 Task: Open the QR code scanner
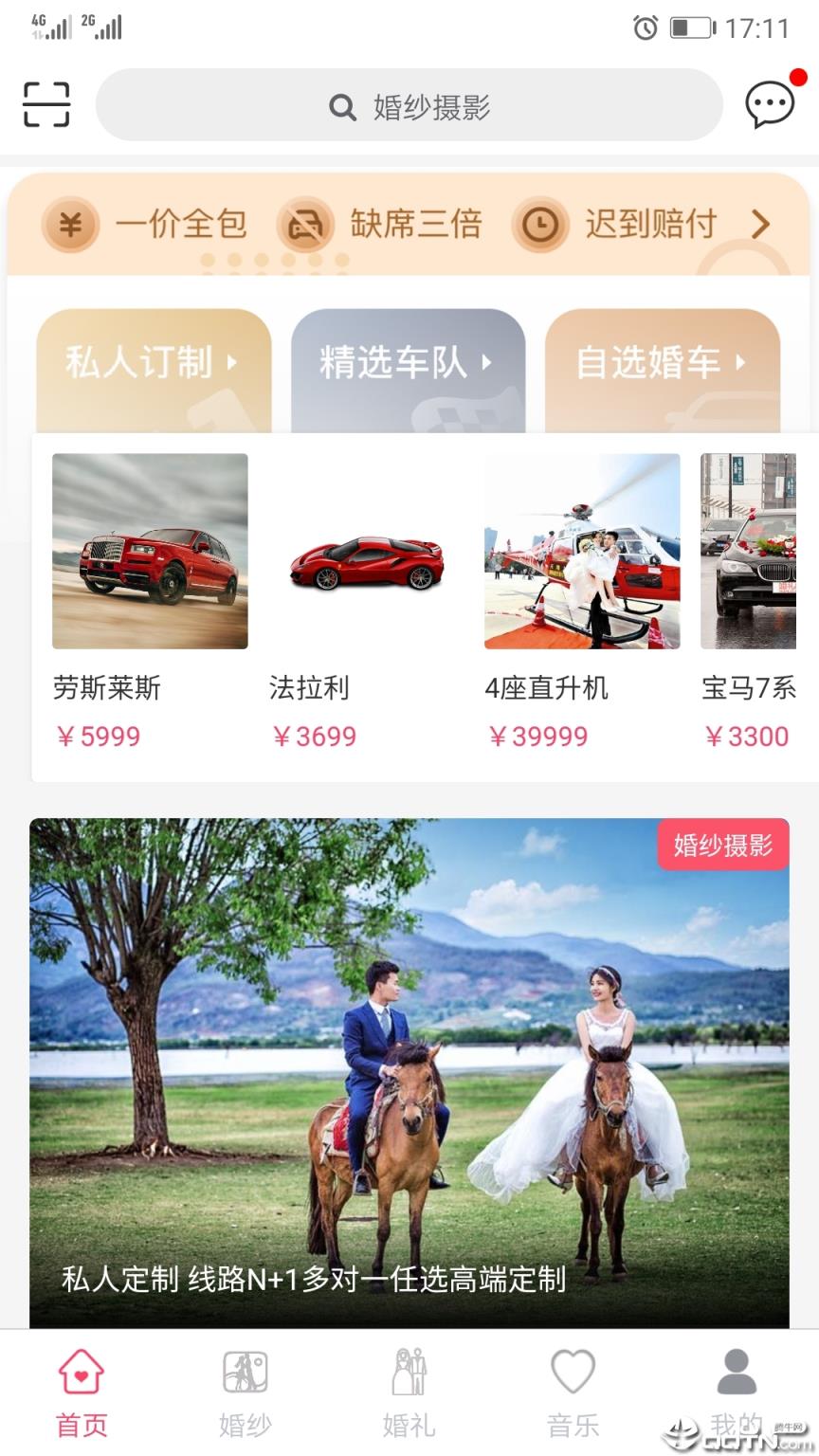click(x=45, y=105)
